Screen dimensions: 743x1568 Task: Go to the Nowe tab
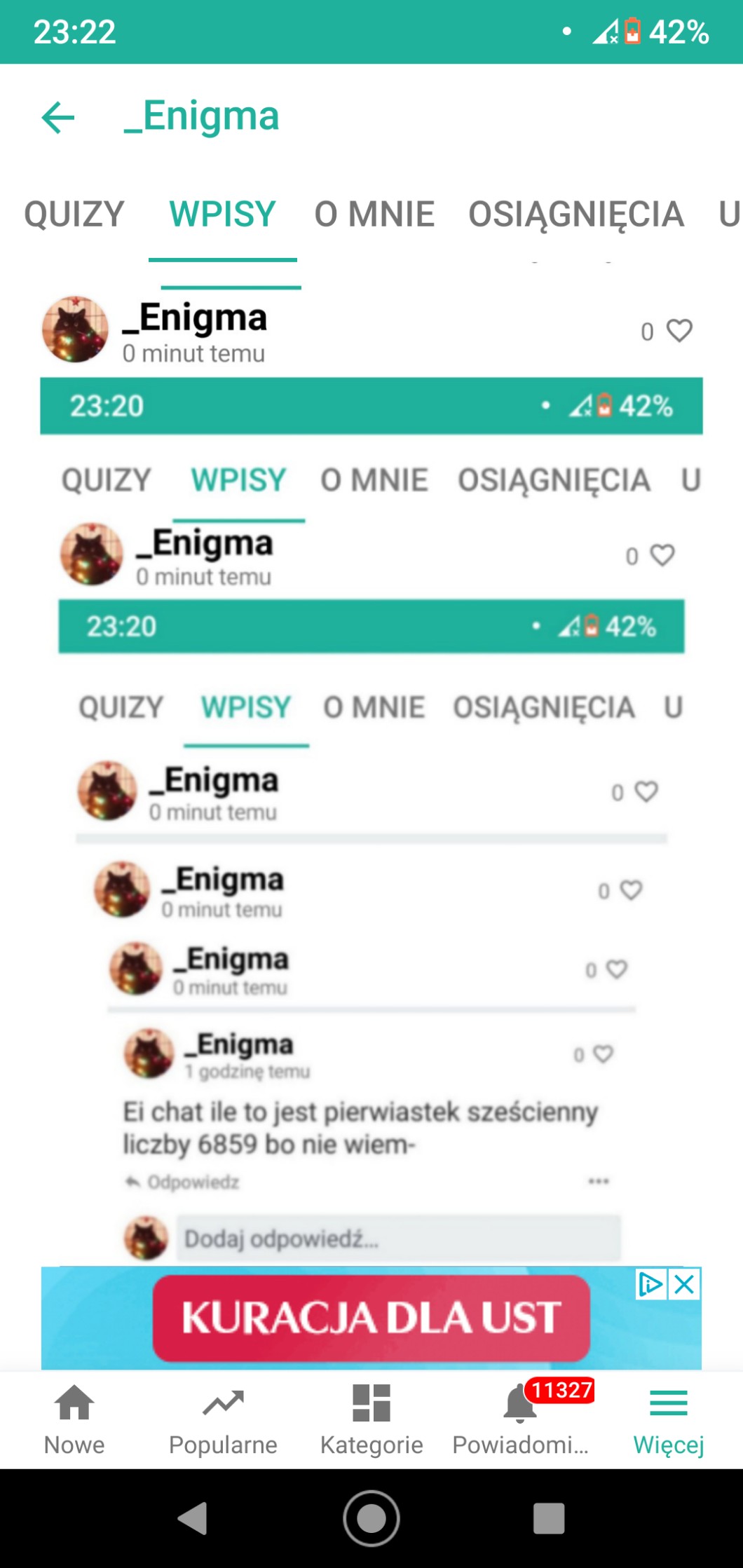[x=74, y=1419]
